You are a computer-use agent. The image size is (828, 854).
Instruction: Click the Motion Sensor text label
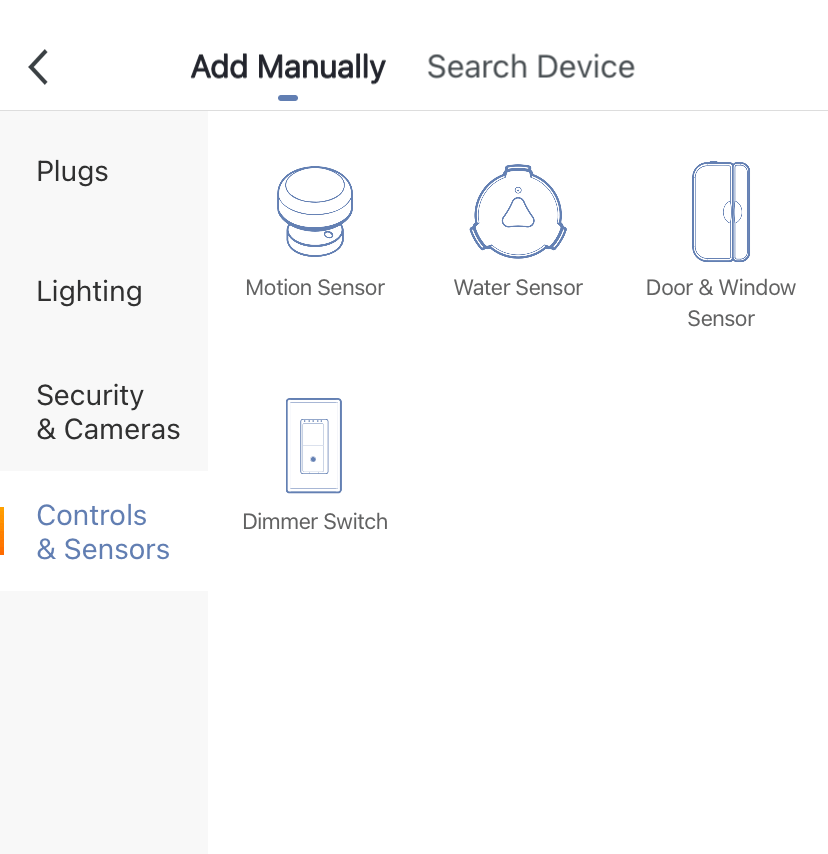pos(315,287)
